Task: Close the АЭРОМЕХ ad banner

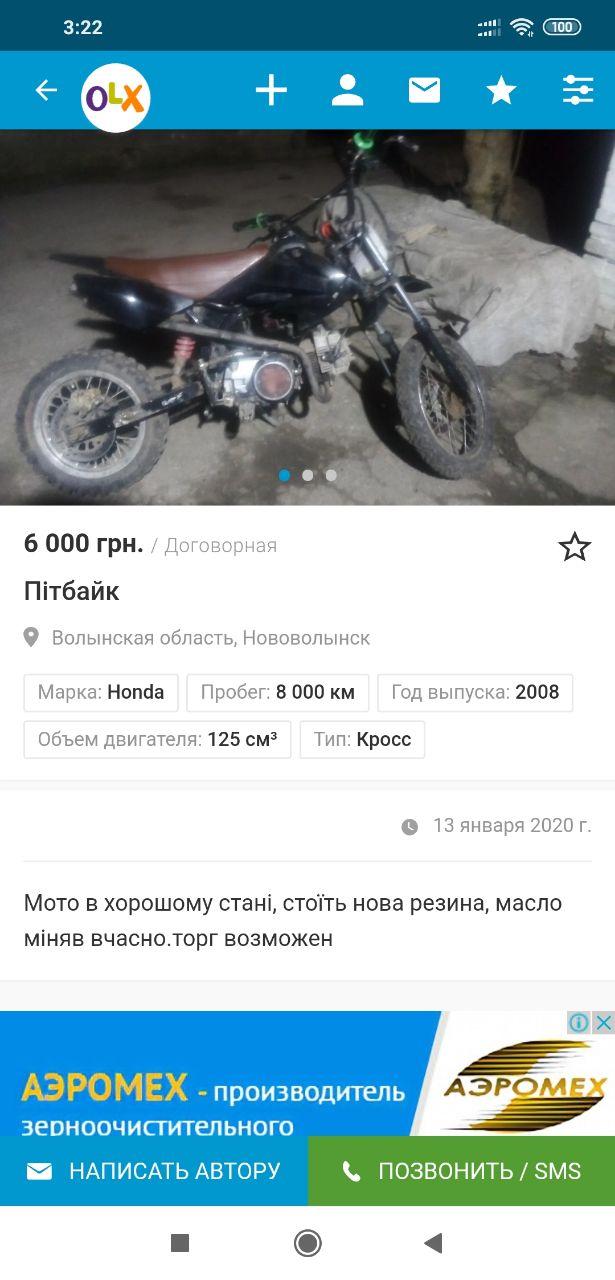Action: tap(603, 1022)
